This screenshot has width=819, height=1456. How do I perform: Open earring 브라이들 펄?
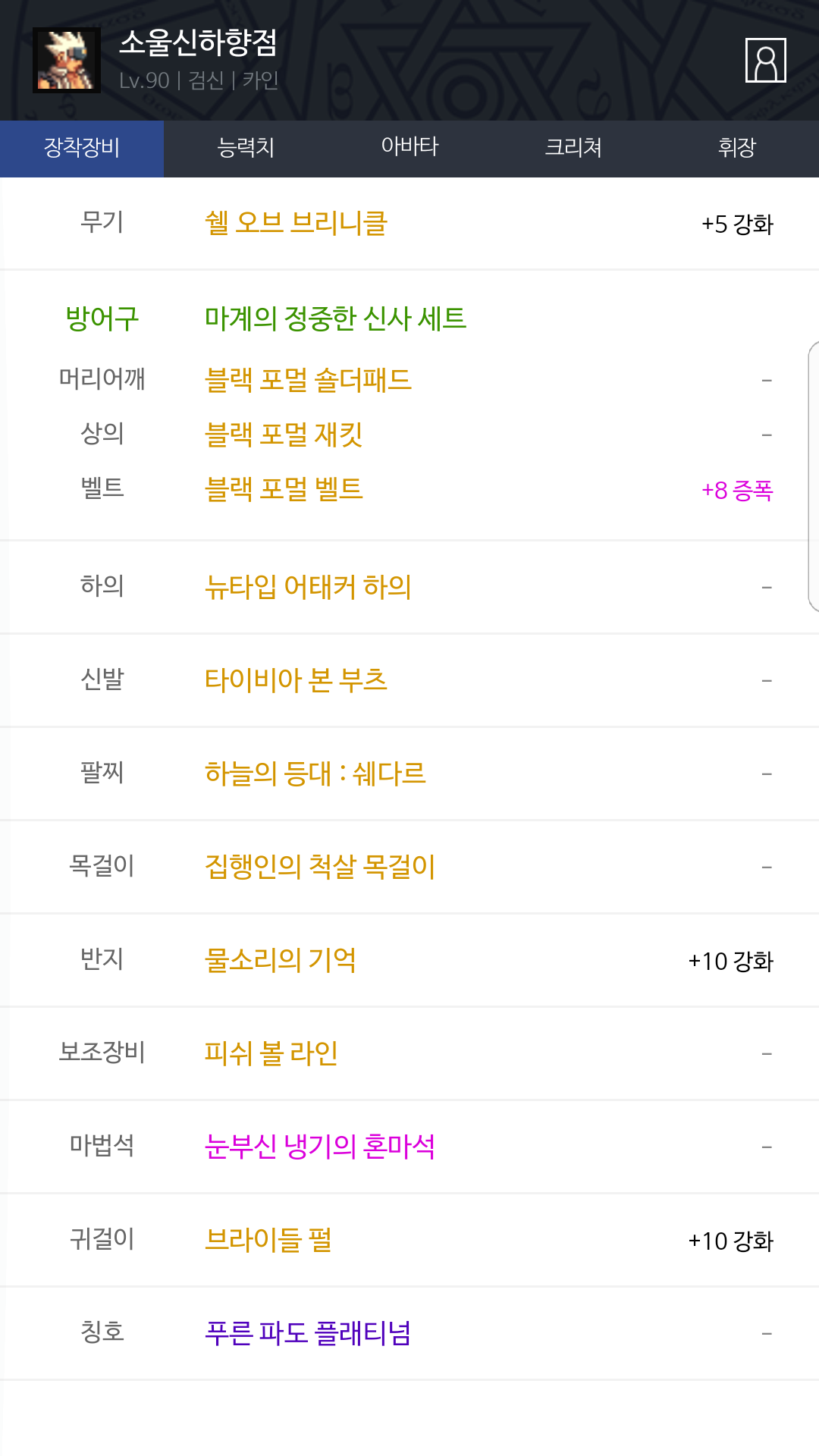tap(268, 1240)
